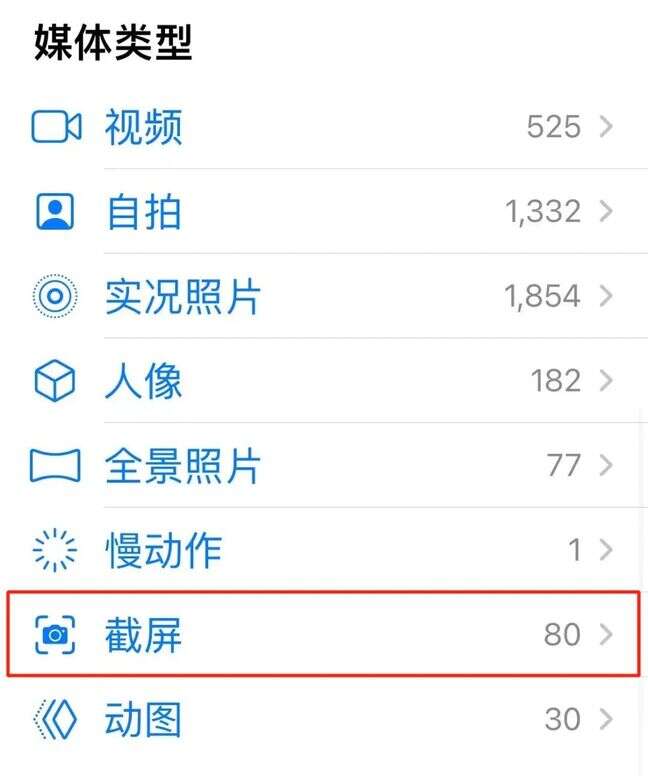Image resolution: width=648 pixels, height=776 pixels.
Task: Open the 全景照片 album
Action: click(182, 465)
